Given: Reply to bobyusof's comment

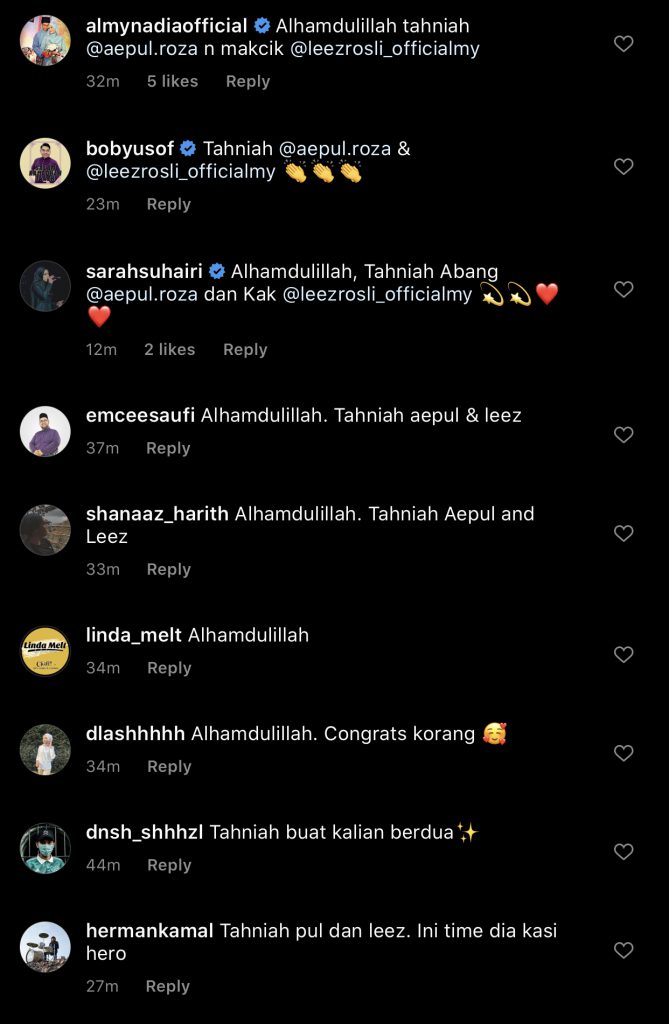Looking at the screenshot, I should [x=168, y=204].
